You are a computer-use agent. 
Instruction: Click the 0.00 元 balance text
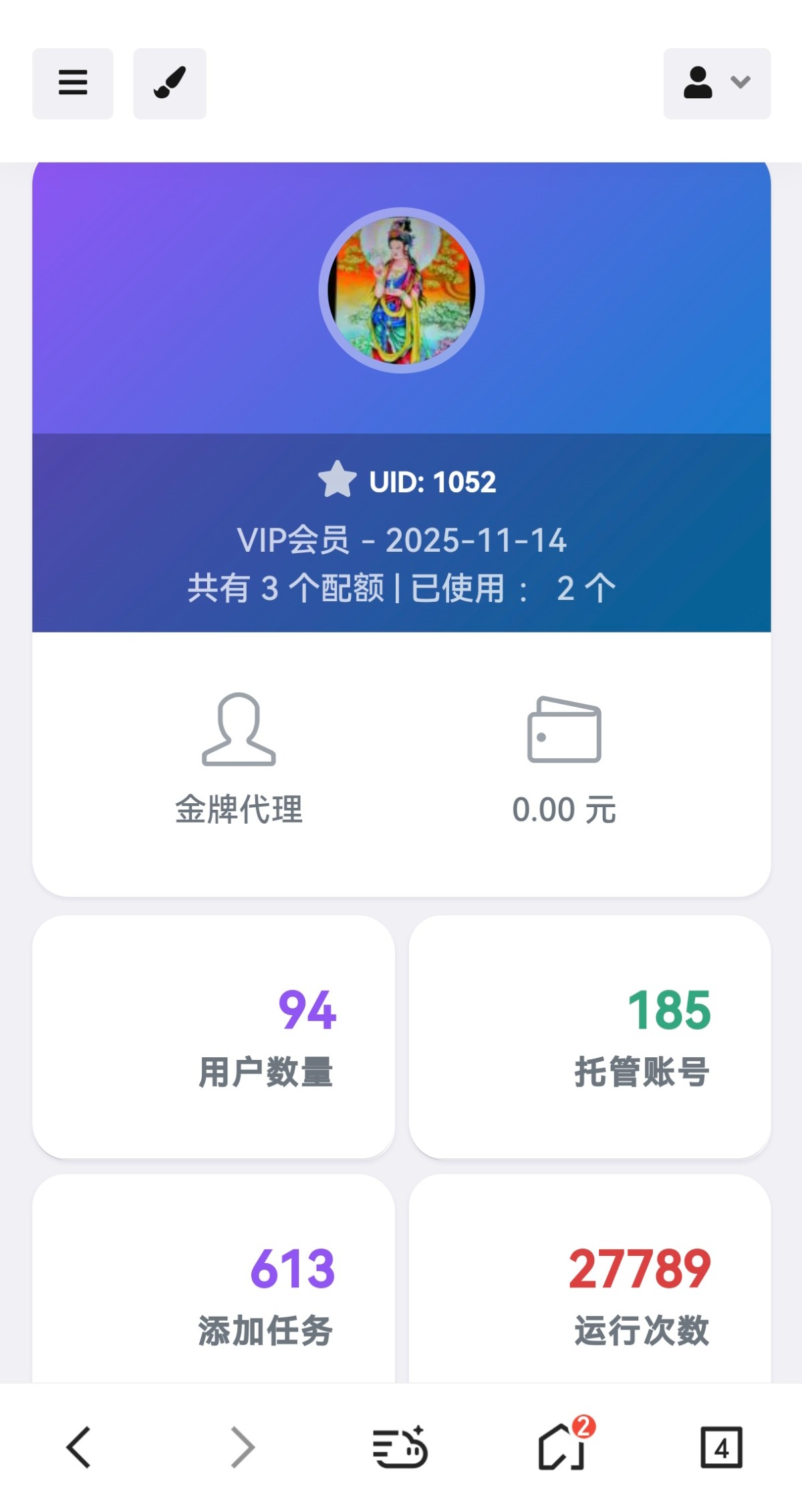click(x=565, y=809)
